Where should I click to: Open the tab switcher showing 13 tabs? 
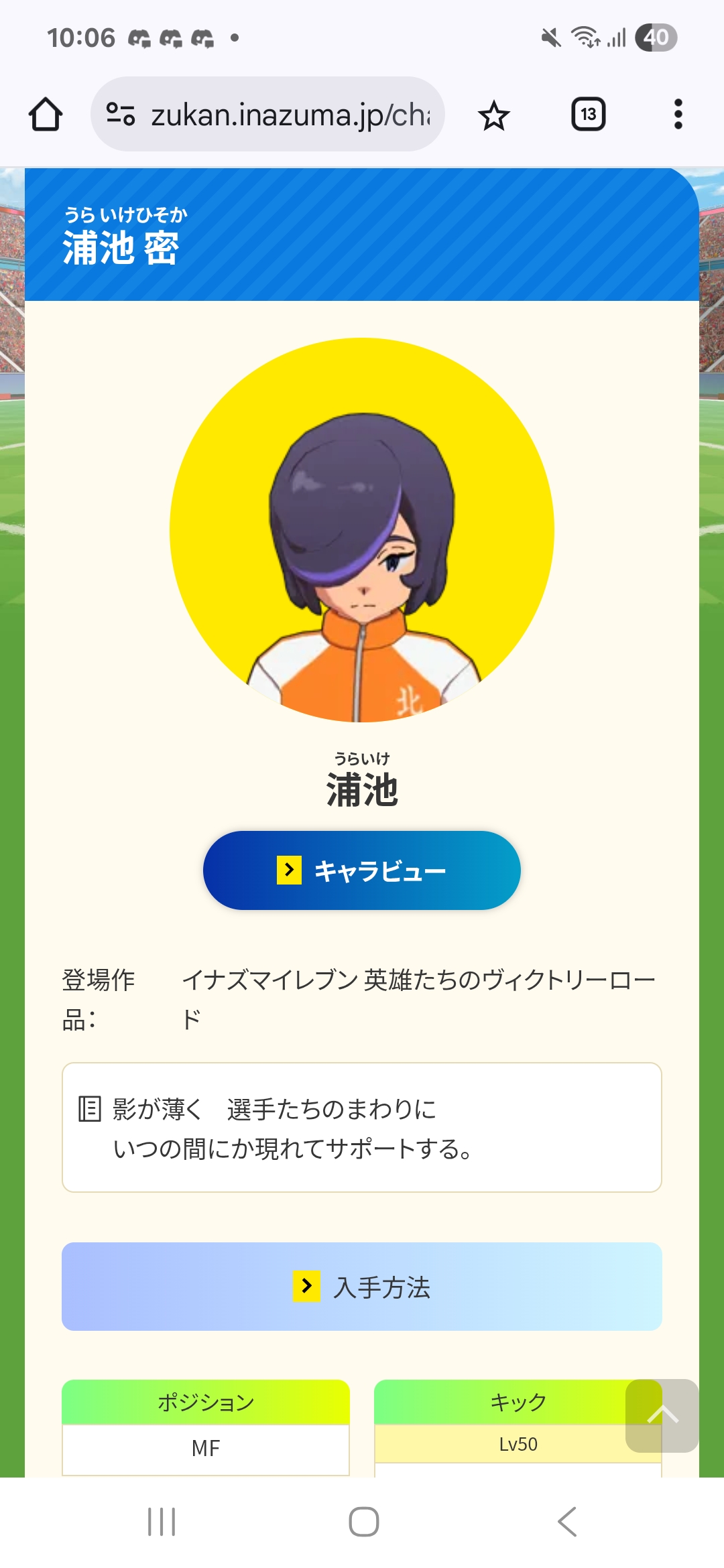(x=588, y=115)
